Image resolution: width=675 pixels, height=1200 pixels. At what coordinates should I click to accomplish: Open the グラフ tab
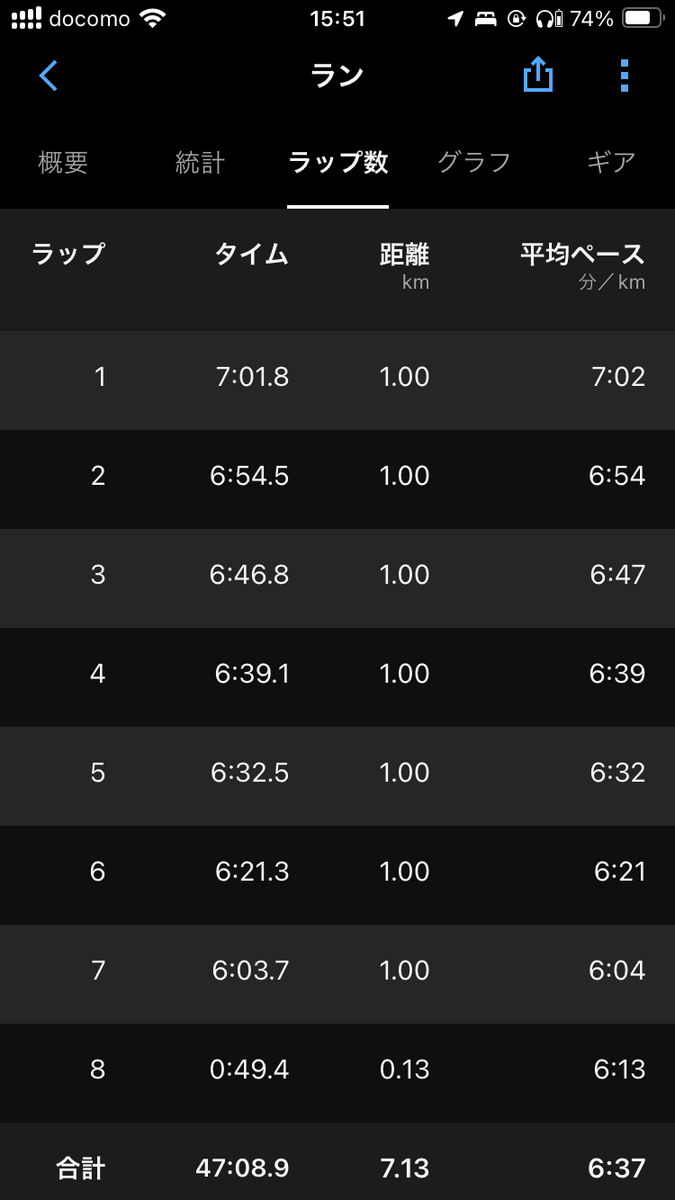pyautogui.click(x=474, y=163)
